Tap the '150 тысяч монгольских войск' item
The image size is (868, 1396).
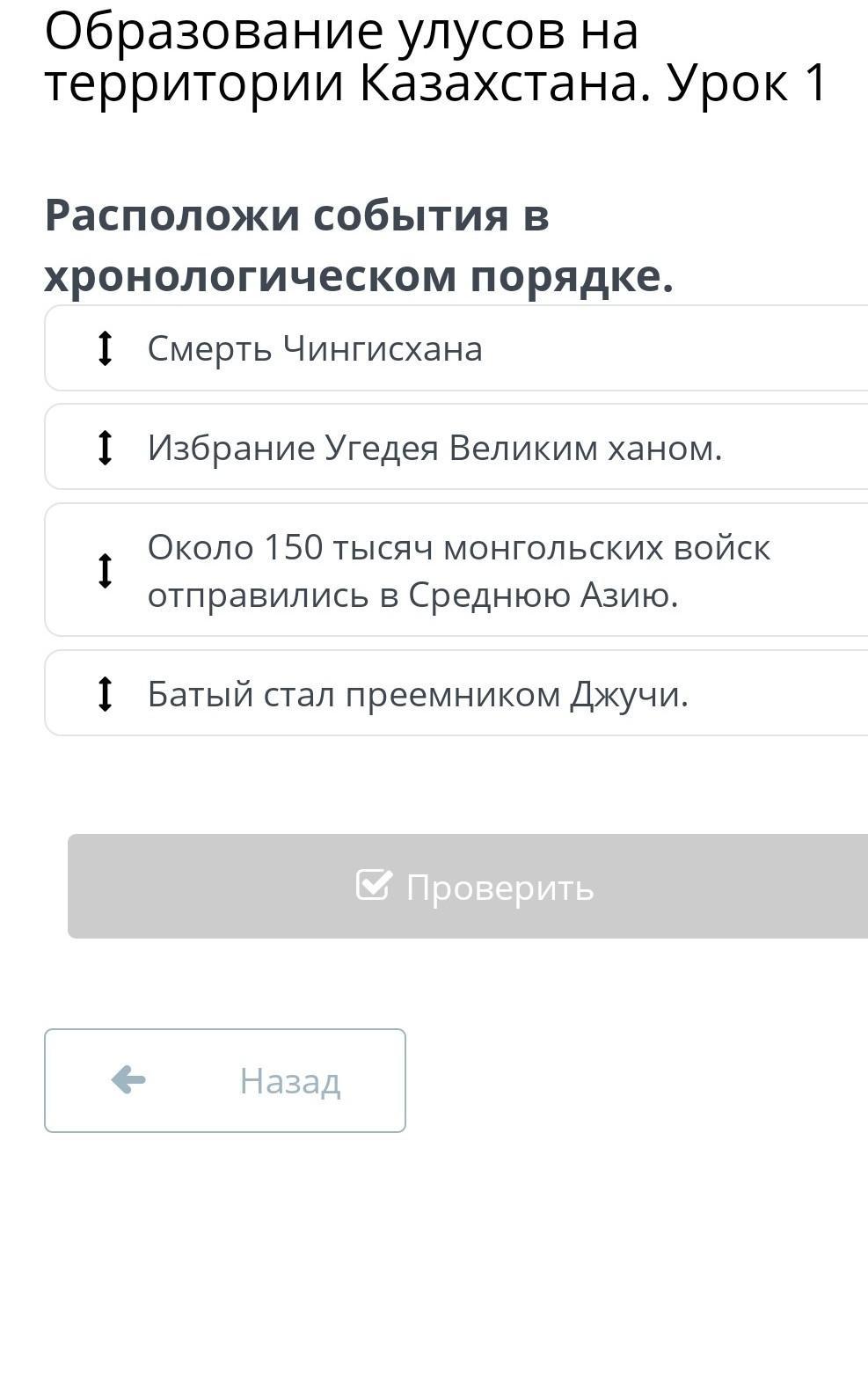456,570
